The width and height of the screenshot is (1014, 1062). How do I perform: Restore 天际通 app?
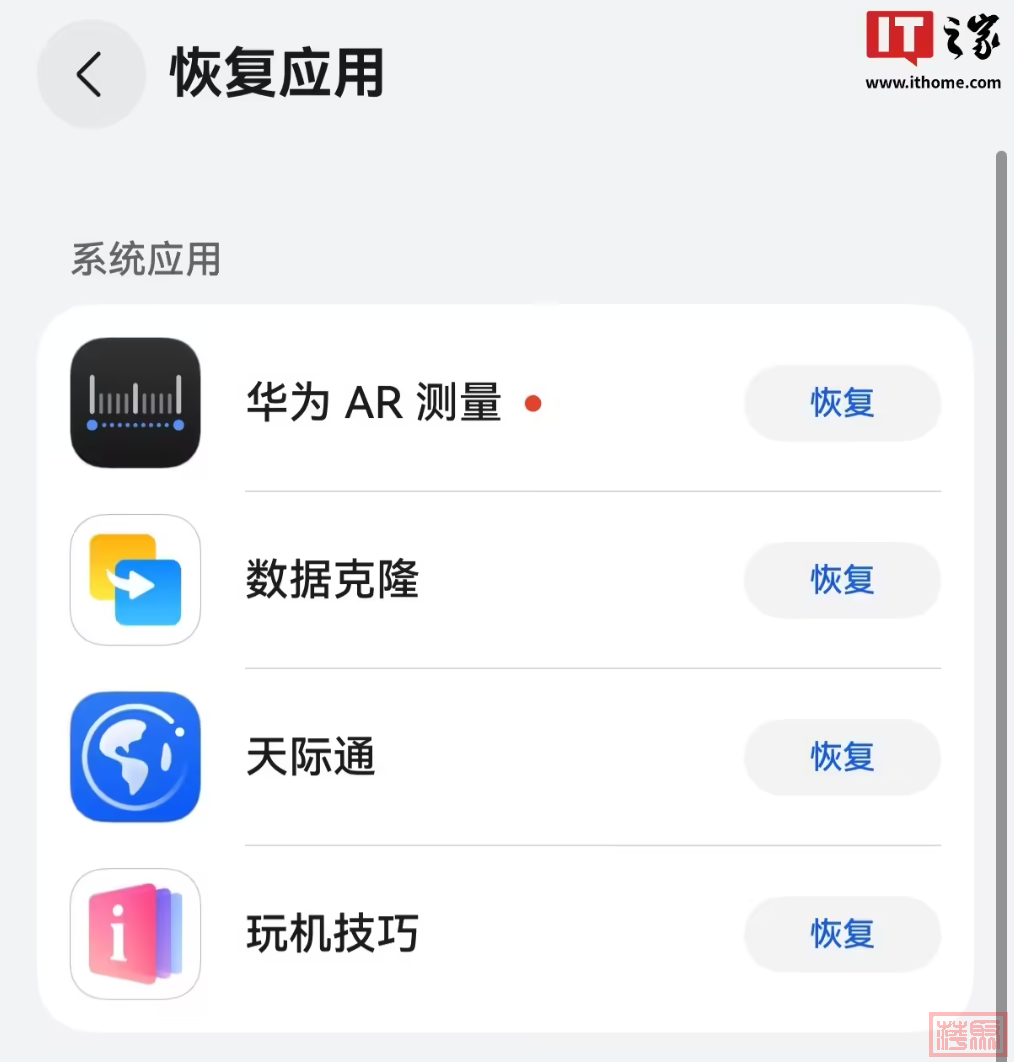(842, 757)
